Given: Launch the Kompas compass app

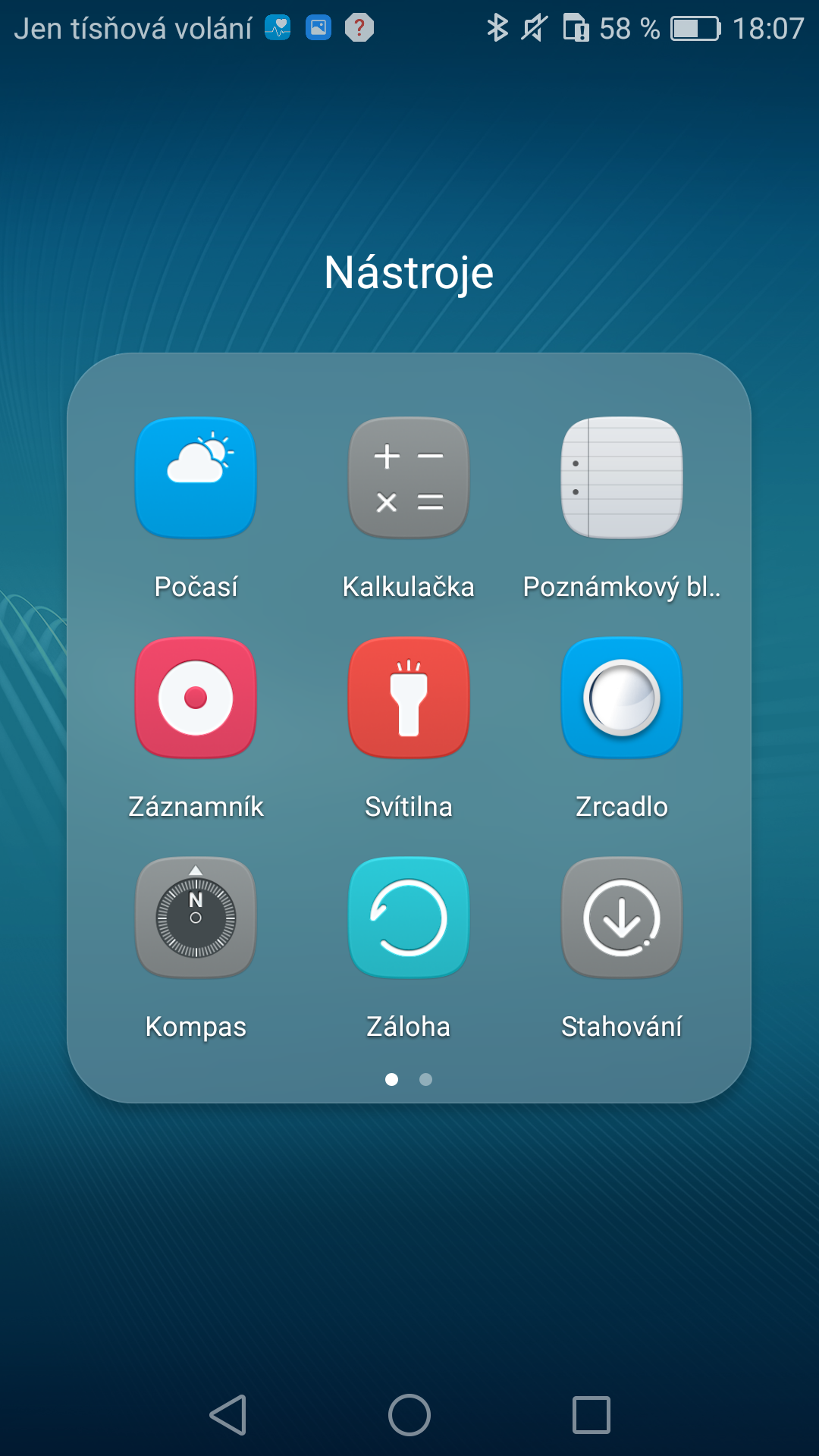Looking at the screenshot, I should [196, 918].
